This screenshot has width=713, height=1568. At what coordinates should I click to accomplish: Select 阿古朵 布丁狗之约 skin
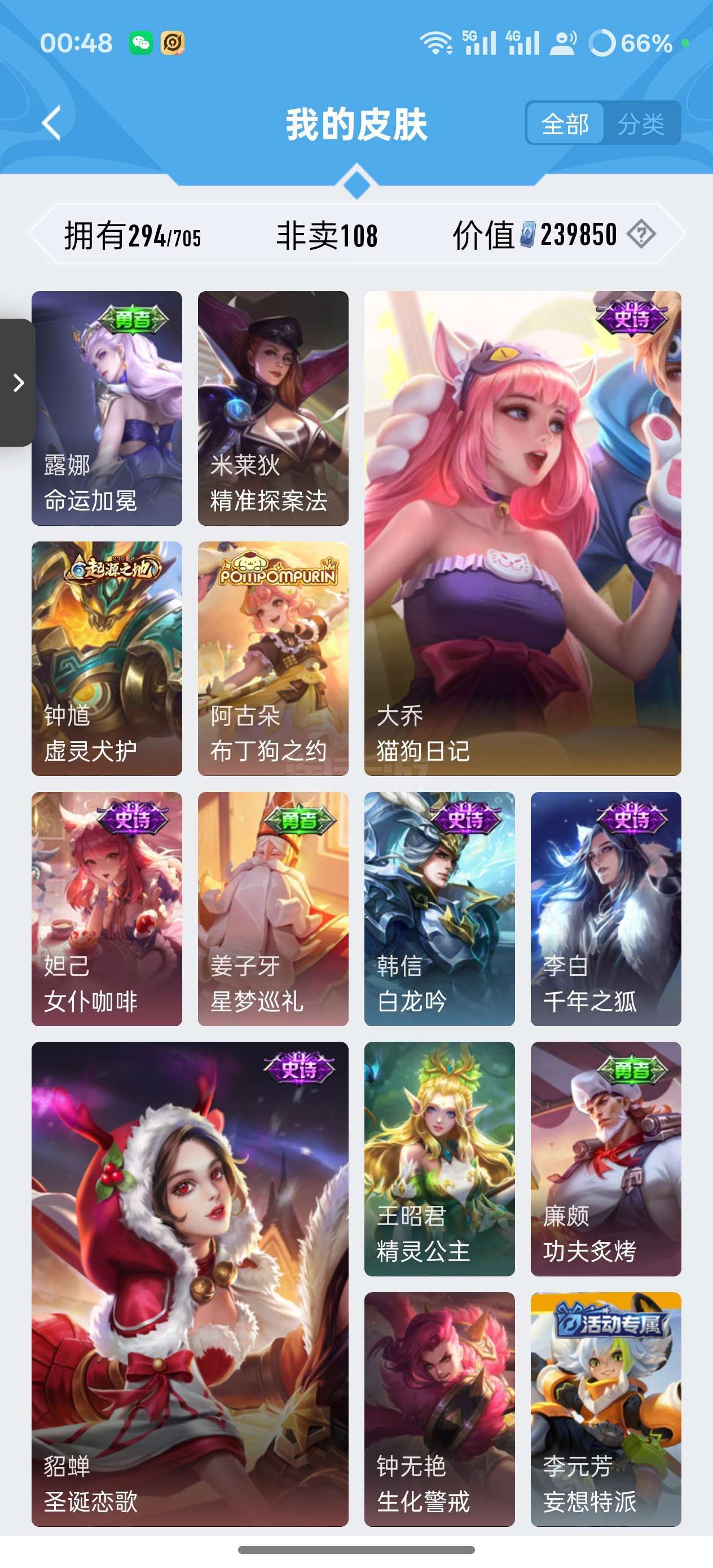pyautogui.click(x=273, y=659)
